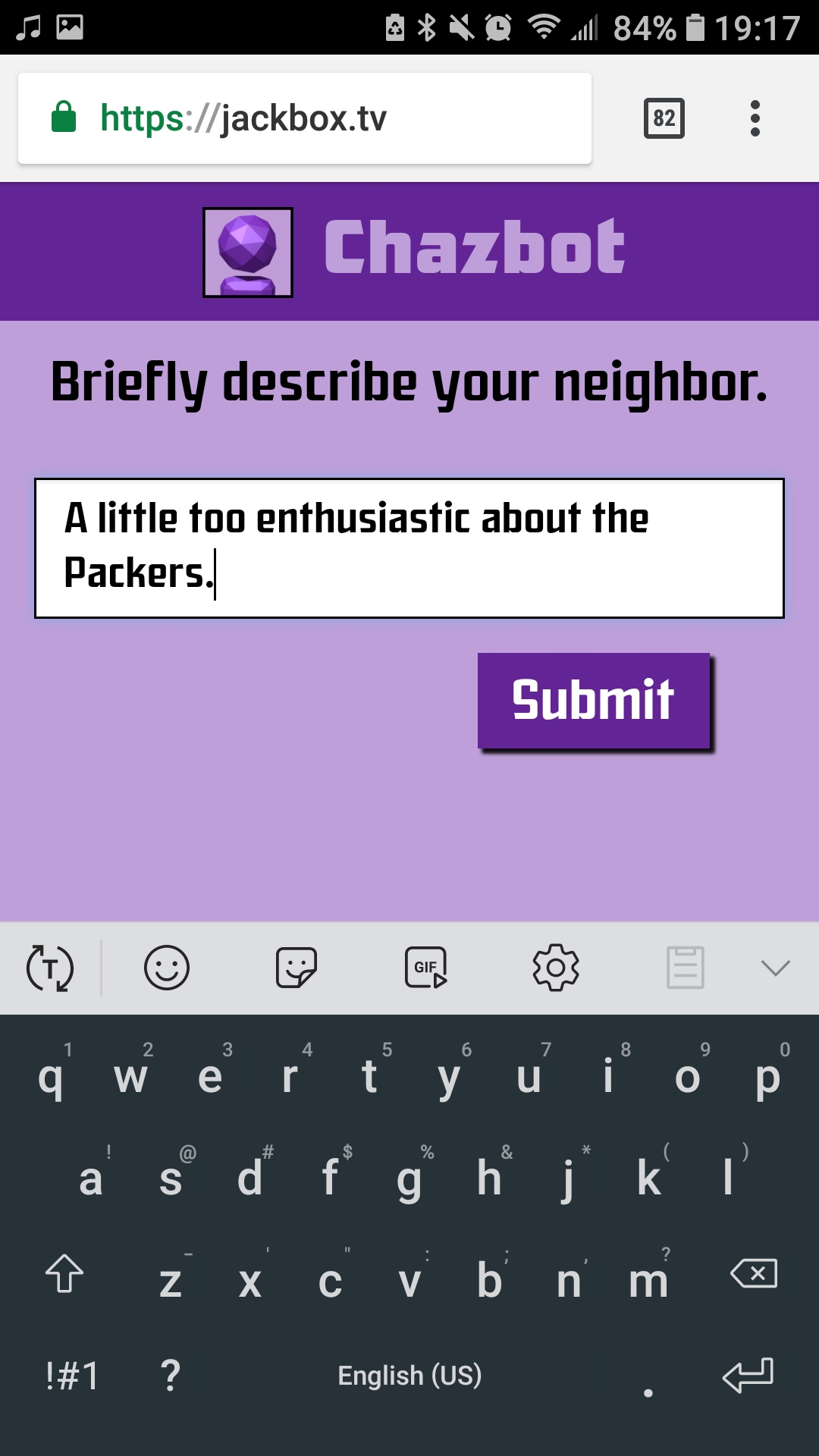Open keyboard settings gear
The image size is (819, 1456).
pos(556,968)
